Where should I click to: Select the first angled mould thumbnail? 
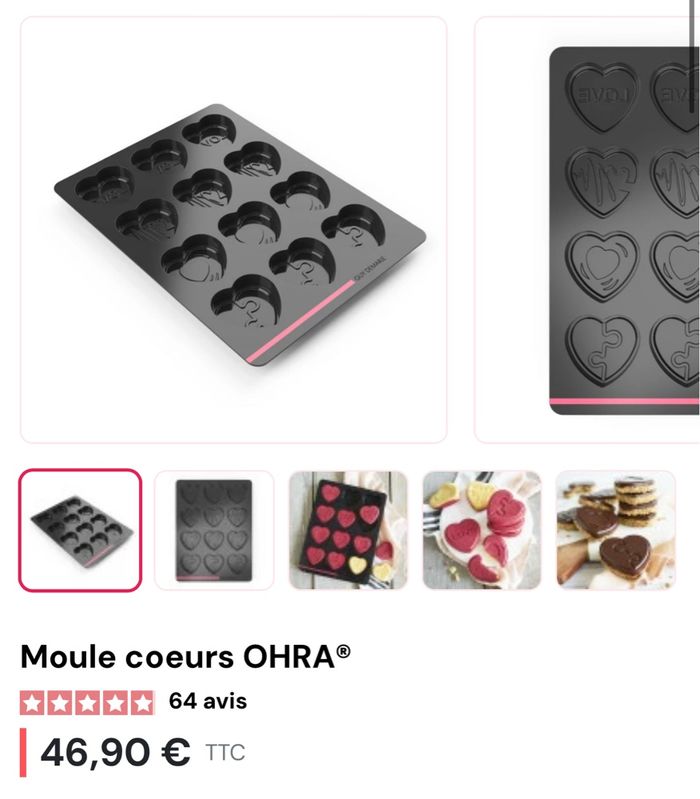tap(80, 530)
